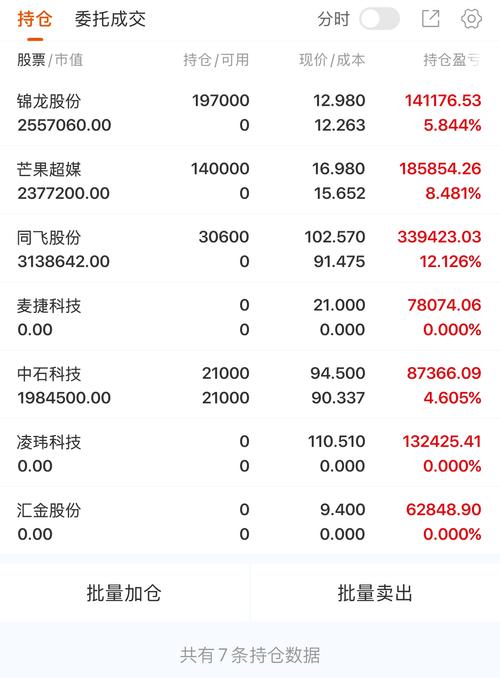500x678 pixels.
Task: Open the settings gear icon
Action: [471, 19]
